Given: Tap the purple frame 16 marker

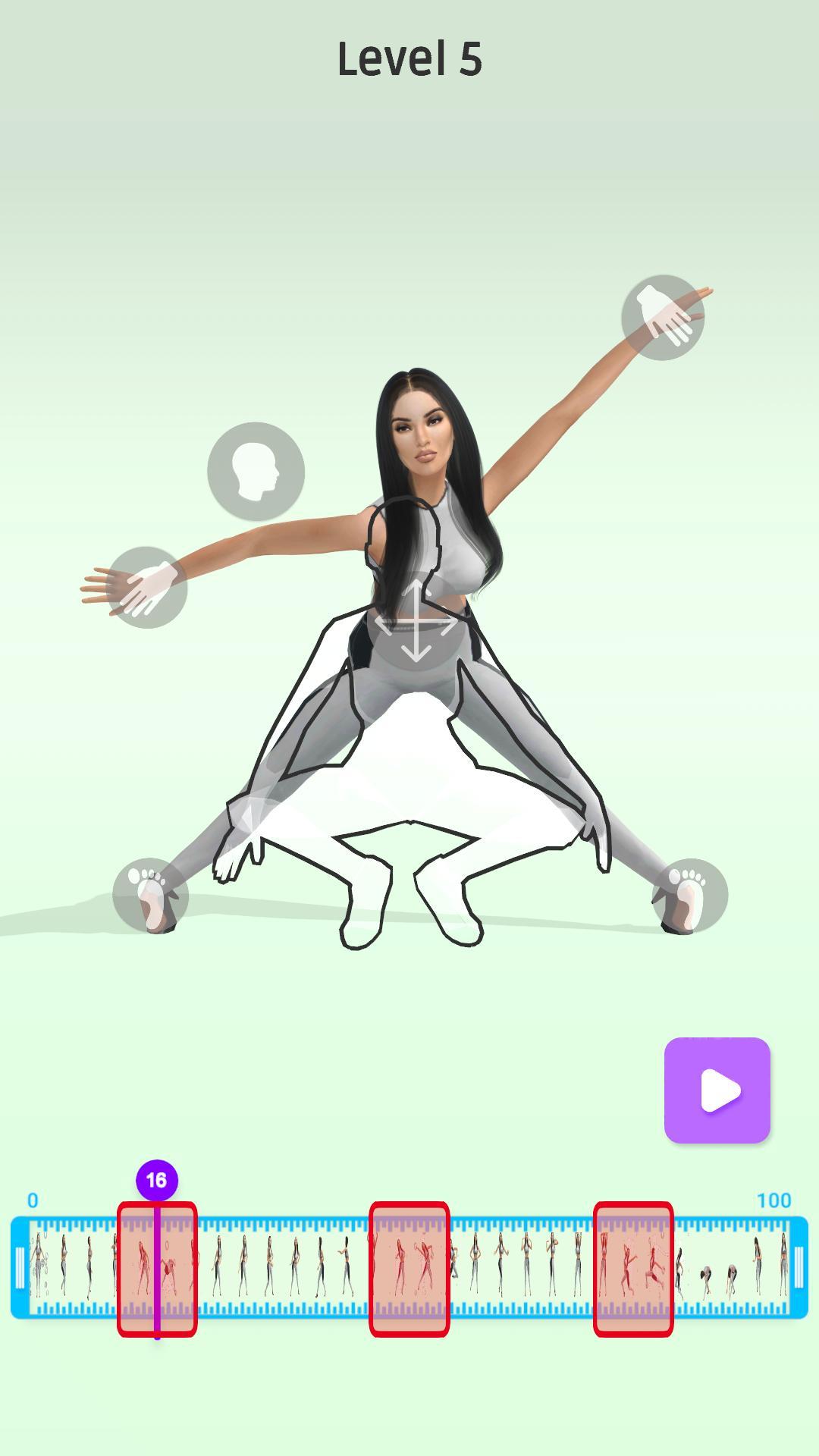Looking at the screenshot, I should [157, 1181].
